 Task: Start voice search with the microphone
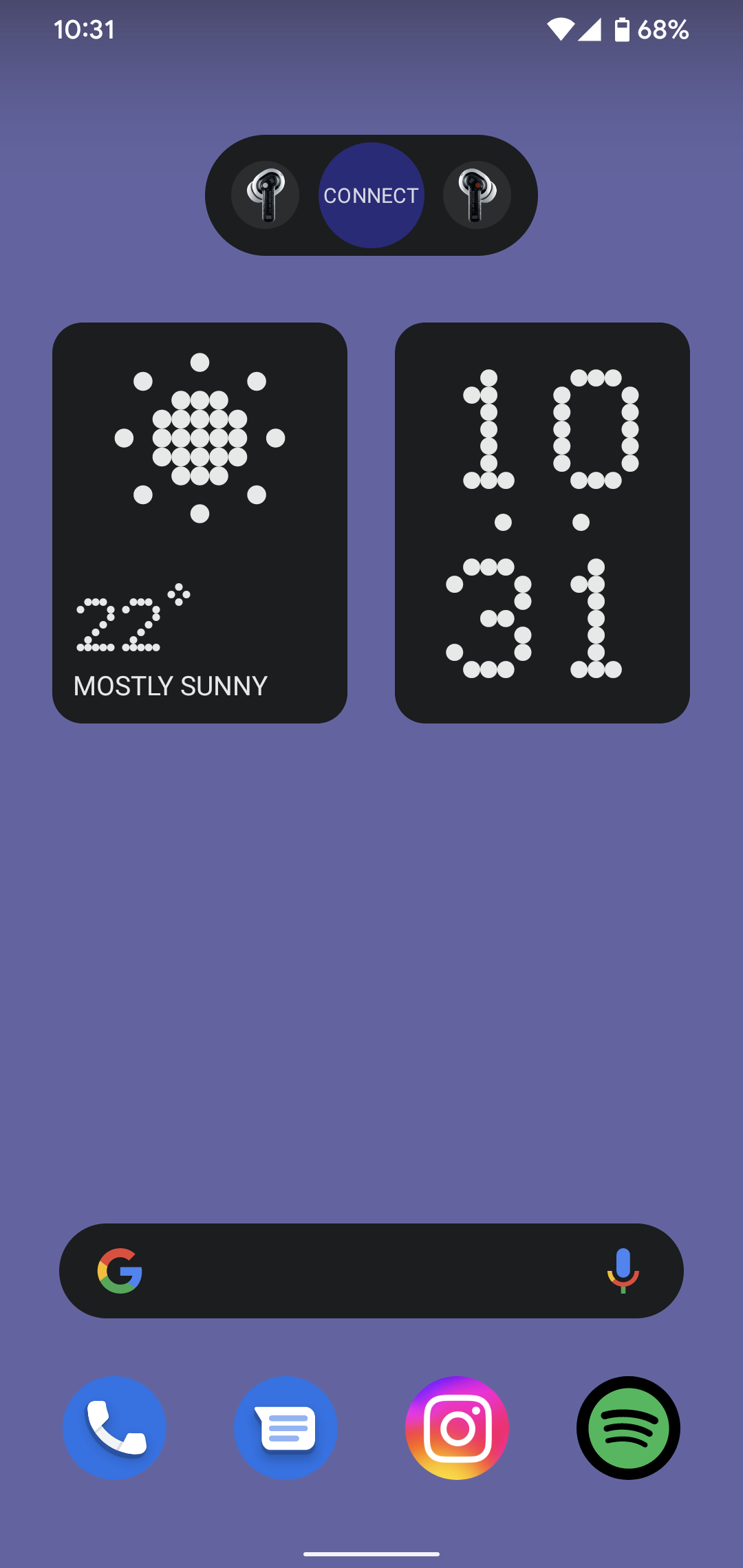tap(623, 1271)
